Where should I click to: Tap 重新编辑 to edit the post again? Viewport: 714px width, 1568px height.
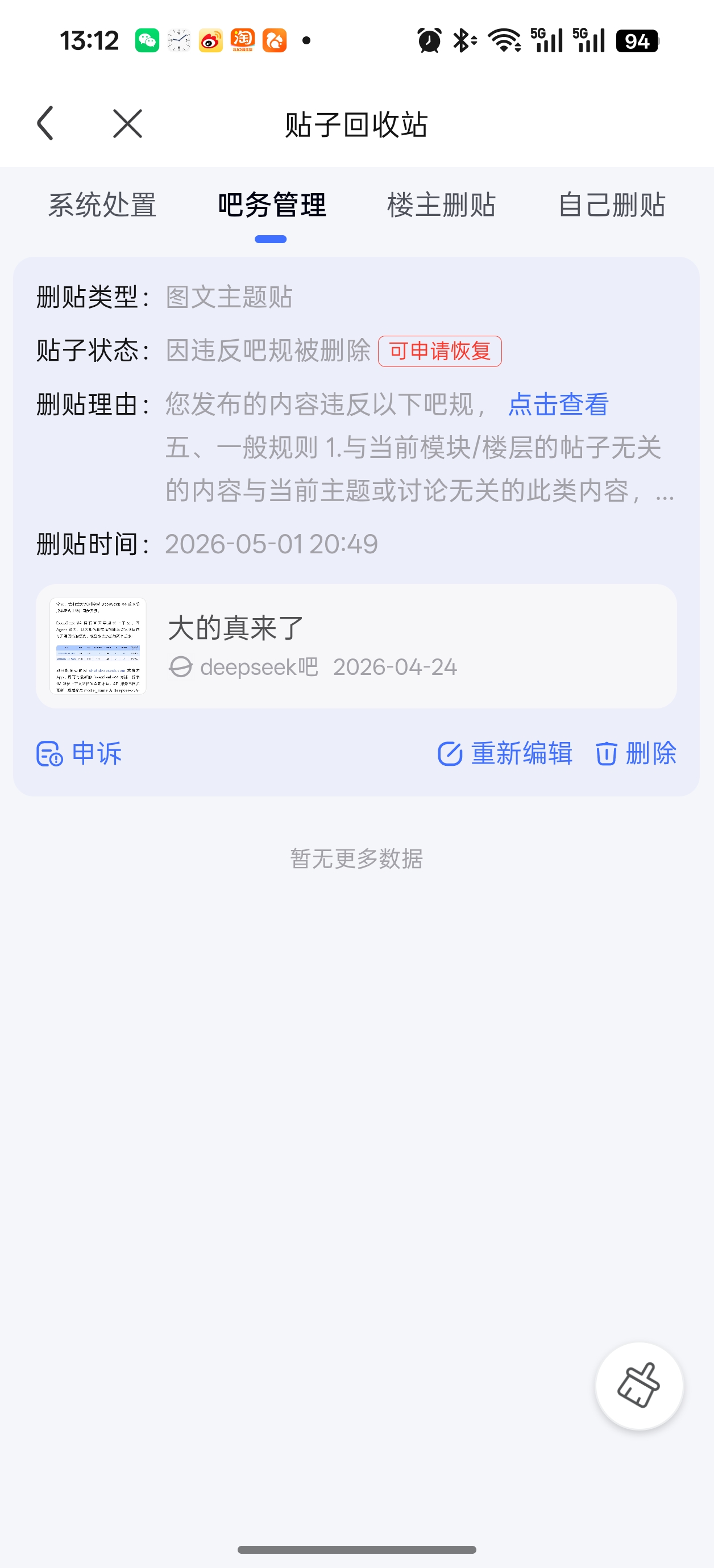coord(505,753)
